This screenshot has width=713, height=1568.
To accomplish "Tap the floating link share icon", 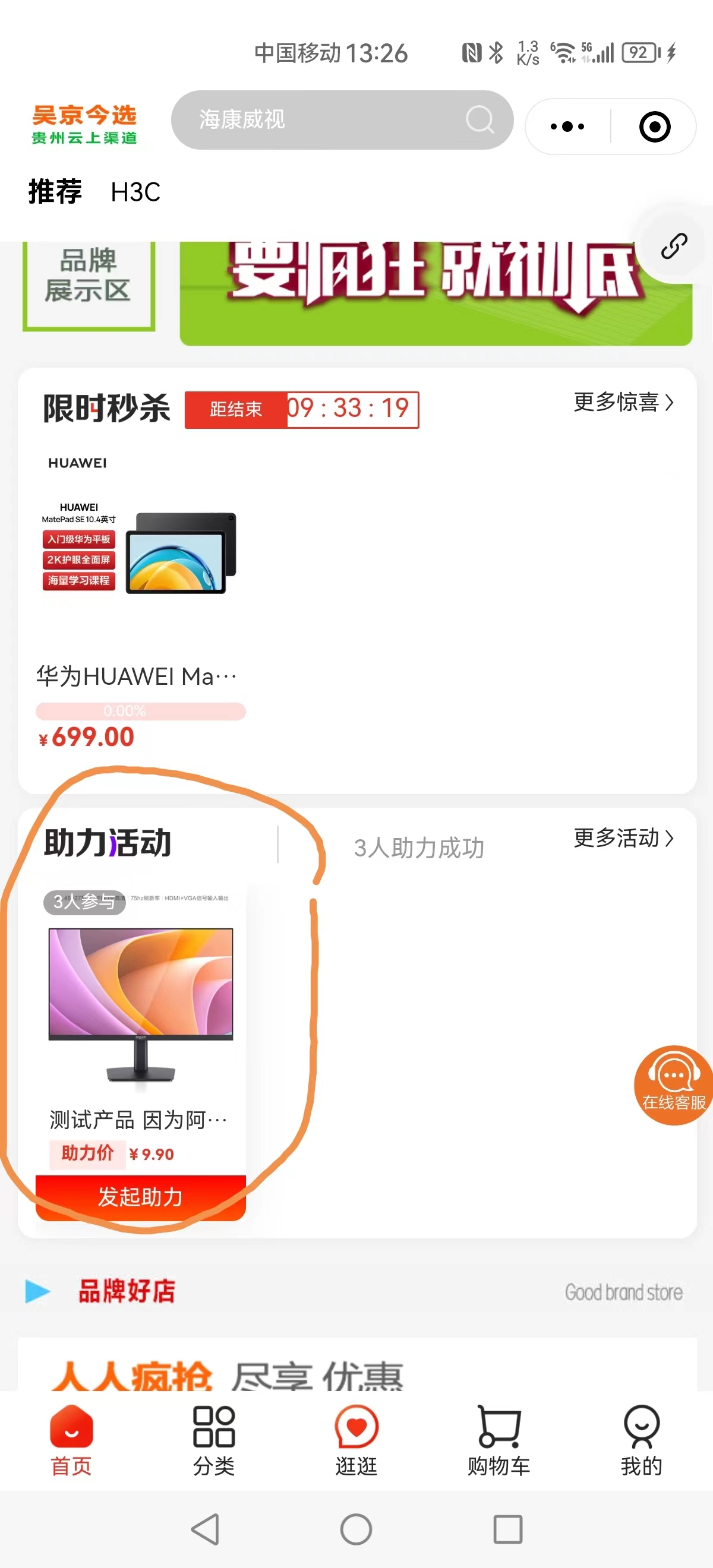I will click(x=674, y=246).
